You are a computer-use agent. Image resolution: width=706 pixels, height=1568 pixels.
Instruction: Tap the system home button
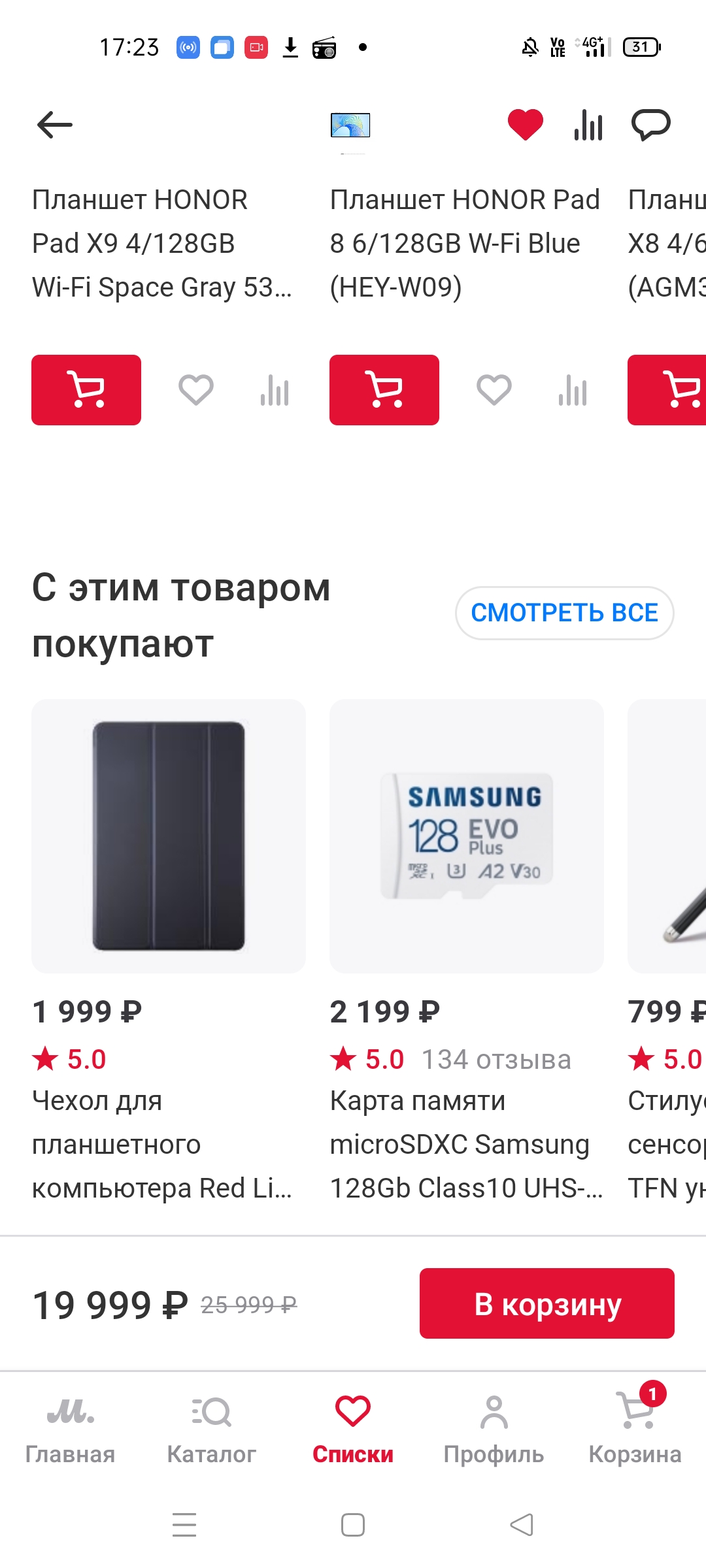(x=353, y=1525)
